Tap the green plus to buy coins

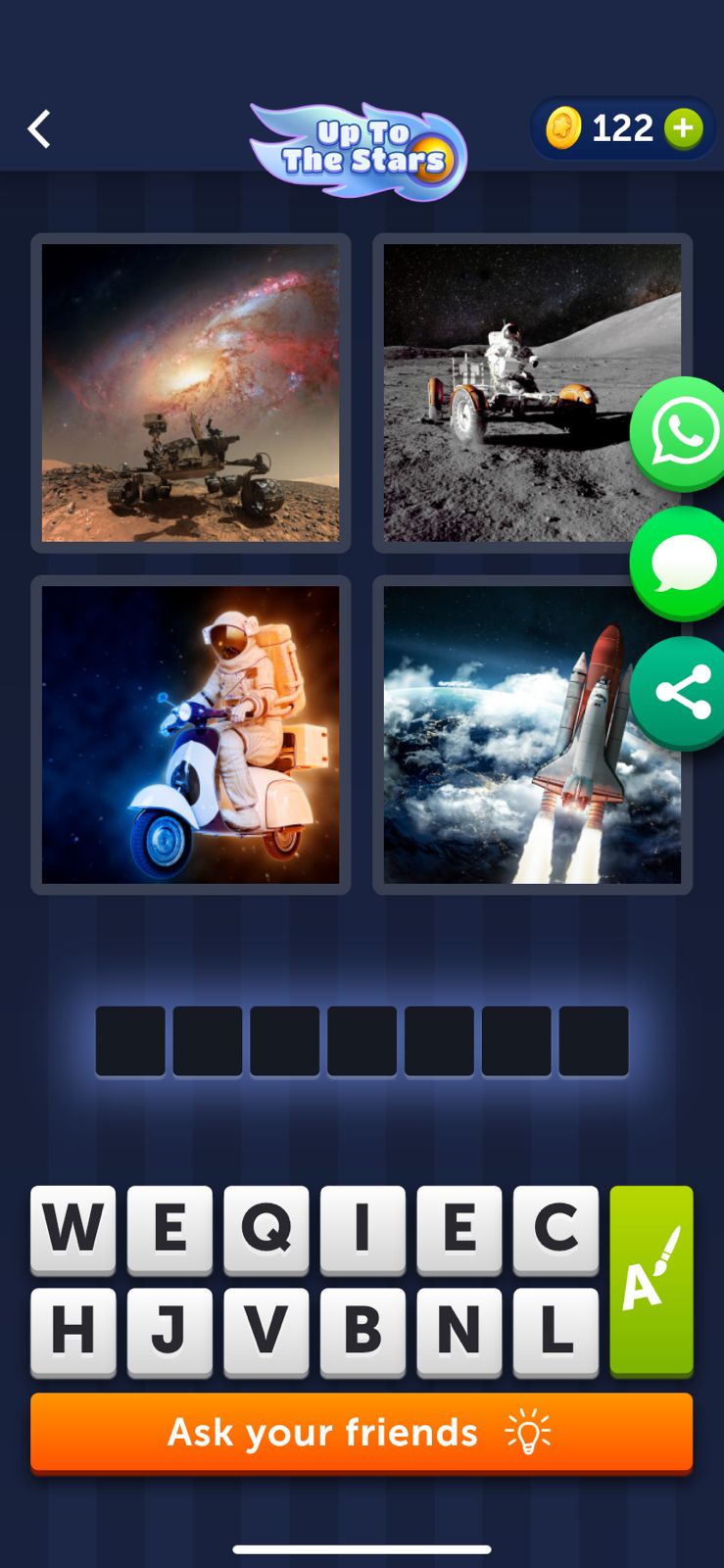pos(686,127)
